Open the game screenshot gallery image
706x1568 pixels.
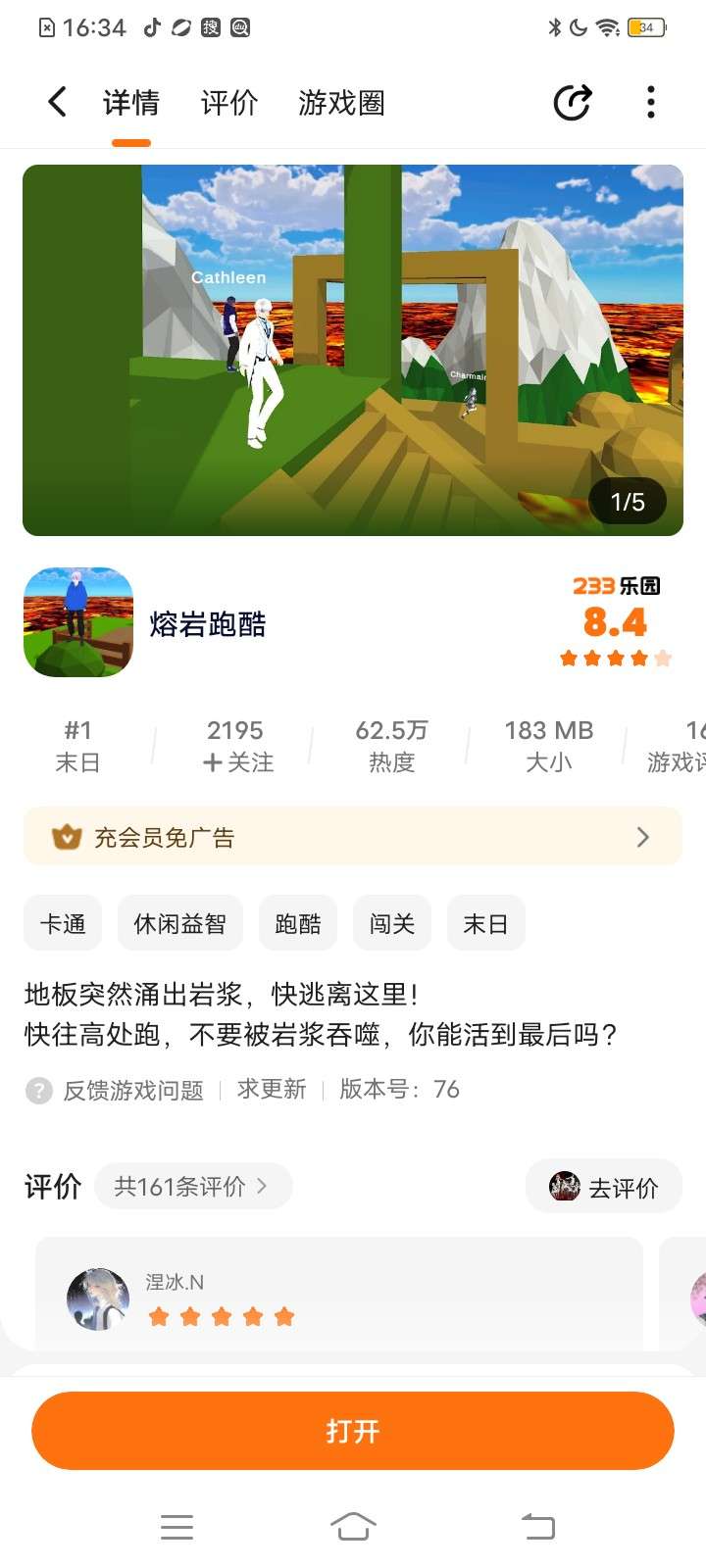353,350
